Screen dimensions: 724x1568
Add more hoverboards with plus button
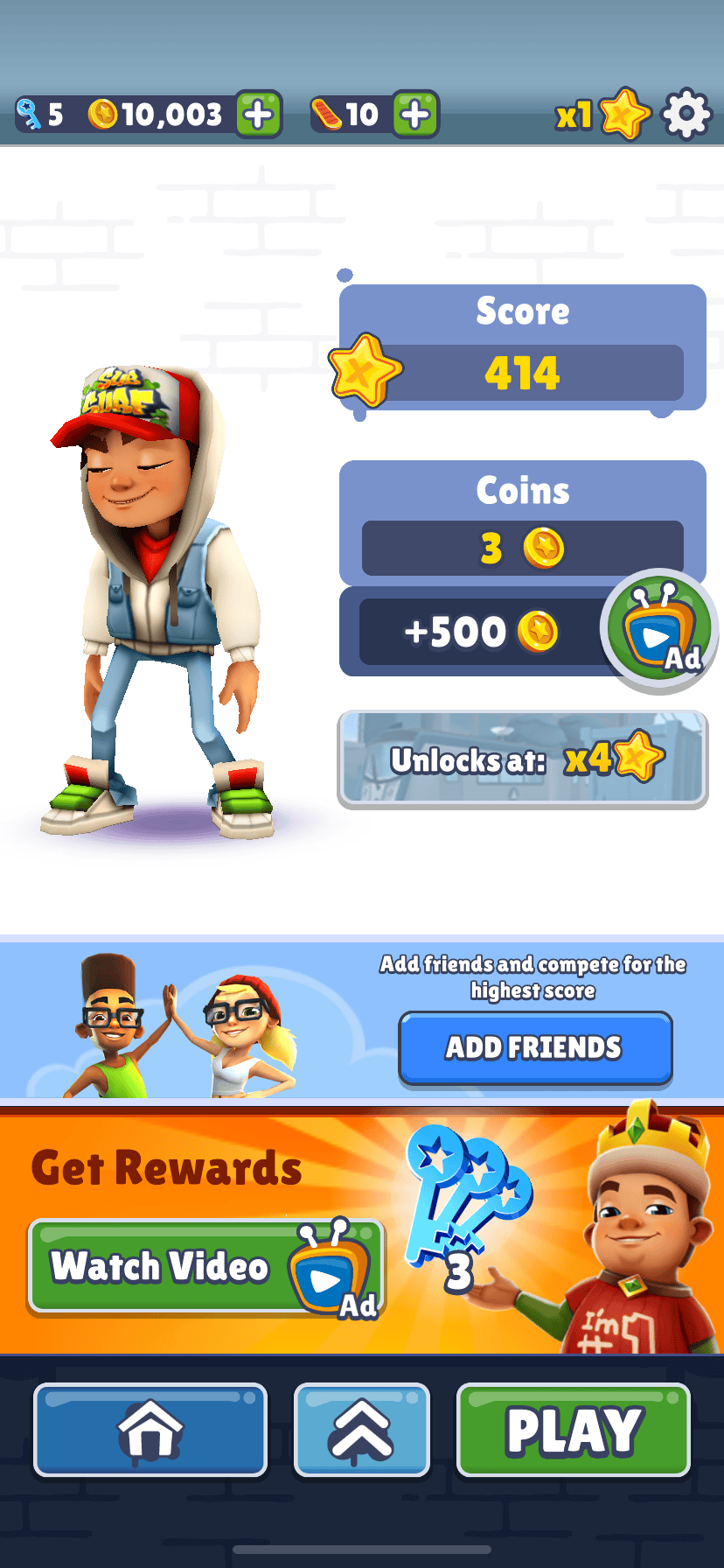pos(415,115)
